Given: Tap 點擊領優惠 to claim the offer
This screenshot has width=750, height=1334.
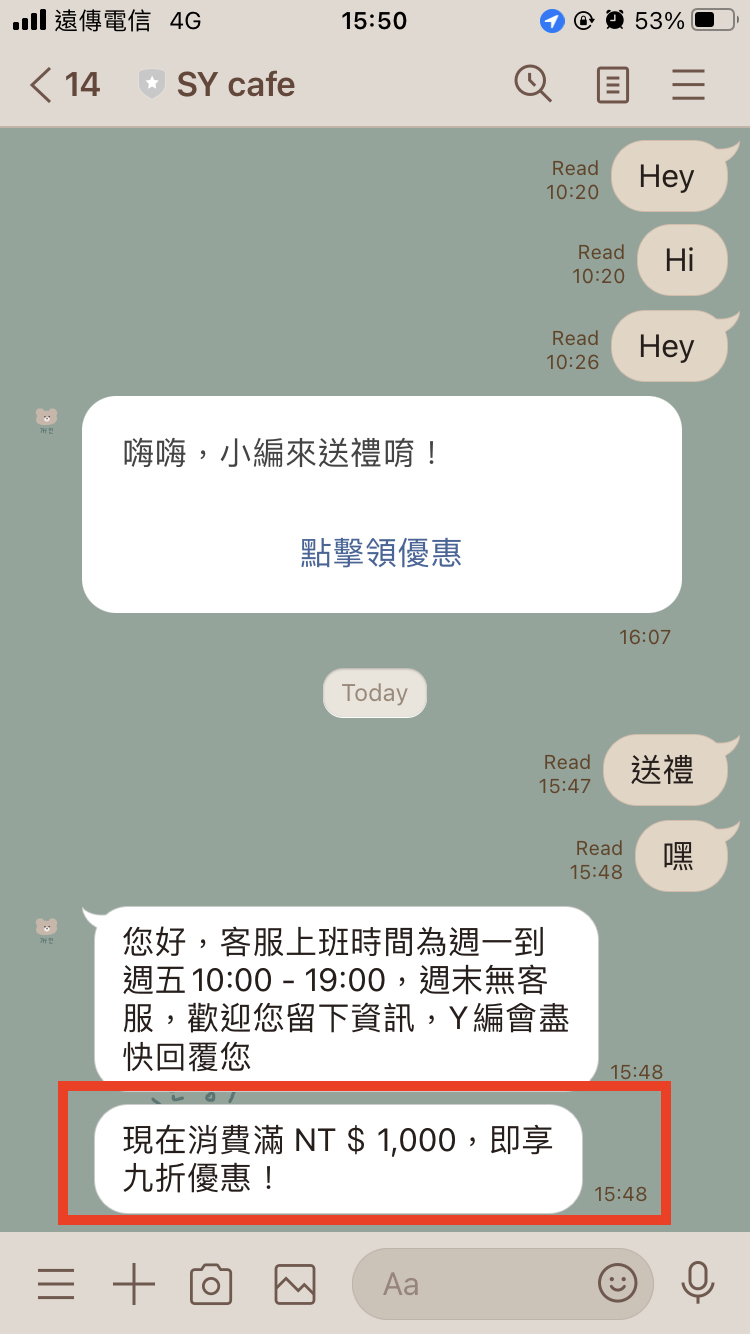Looking at the screenshot, I should coord(381,552).
